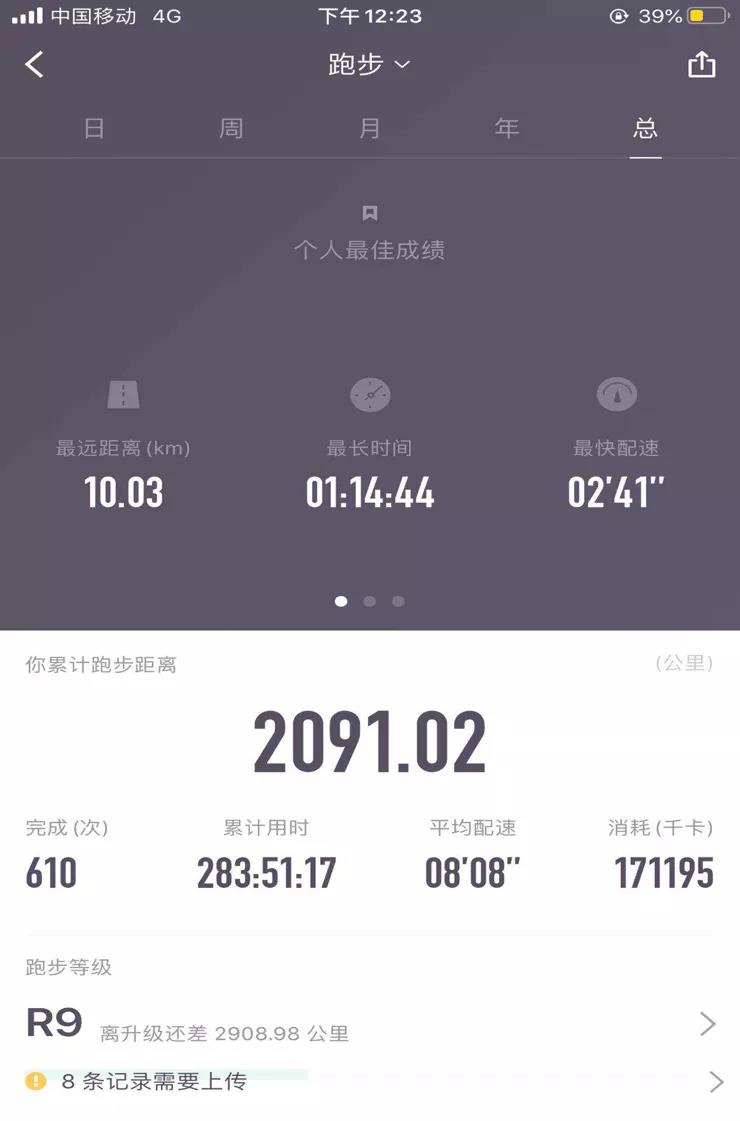740x1121 pixels.
Task: Switch to the 日 tab
Action: (x=94, y=128)
